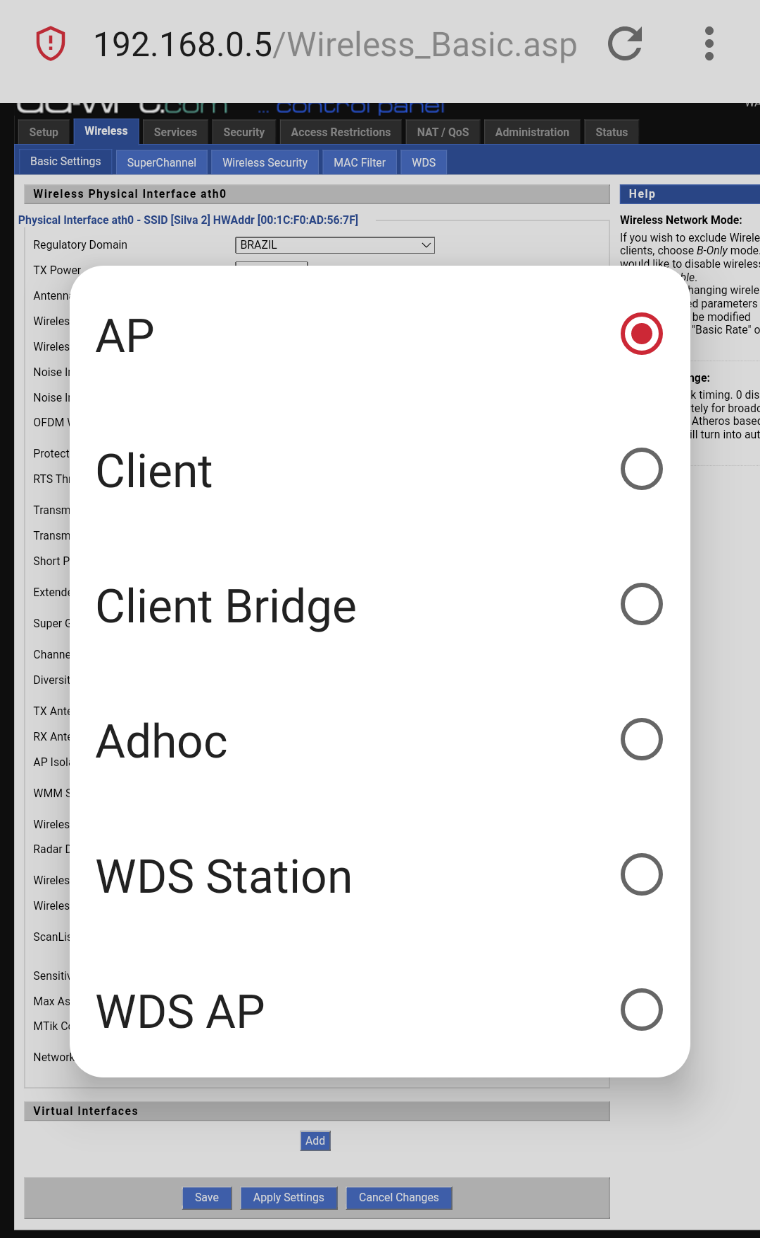Image resolution: width=760 pixels, height=1238 pixels.
Task: Open the MAC Filter sub-tab
Action: (x=360, y=162)
